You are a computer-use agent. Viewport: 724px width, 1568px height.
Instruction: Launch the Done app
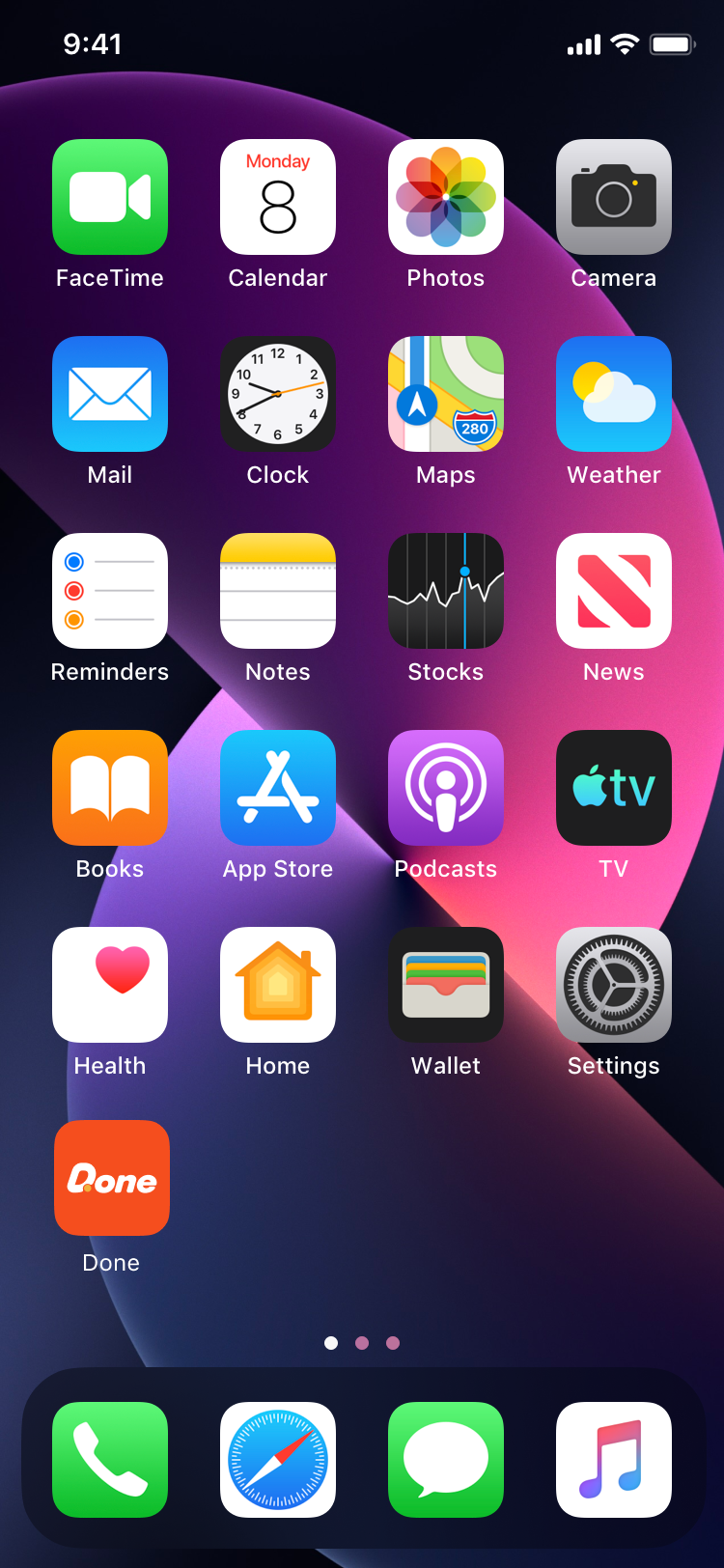(x=112, y=1178)
